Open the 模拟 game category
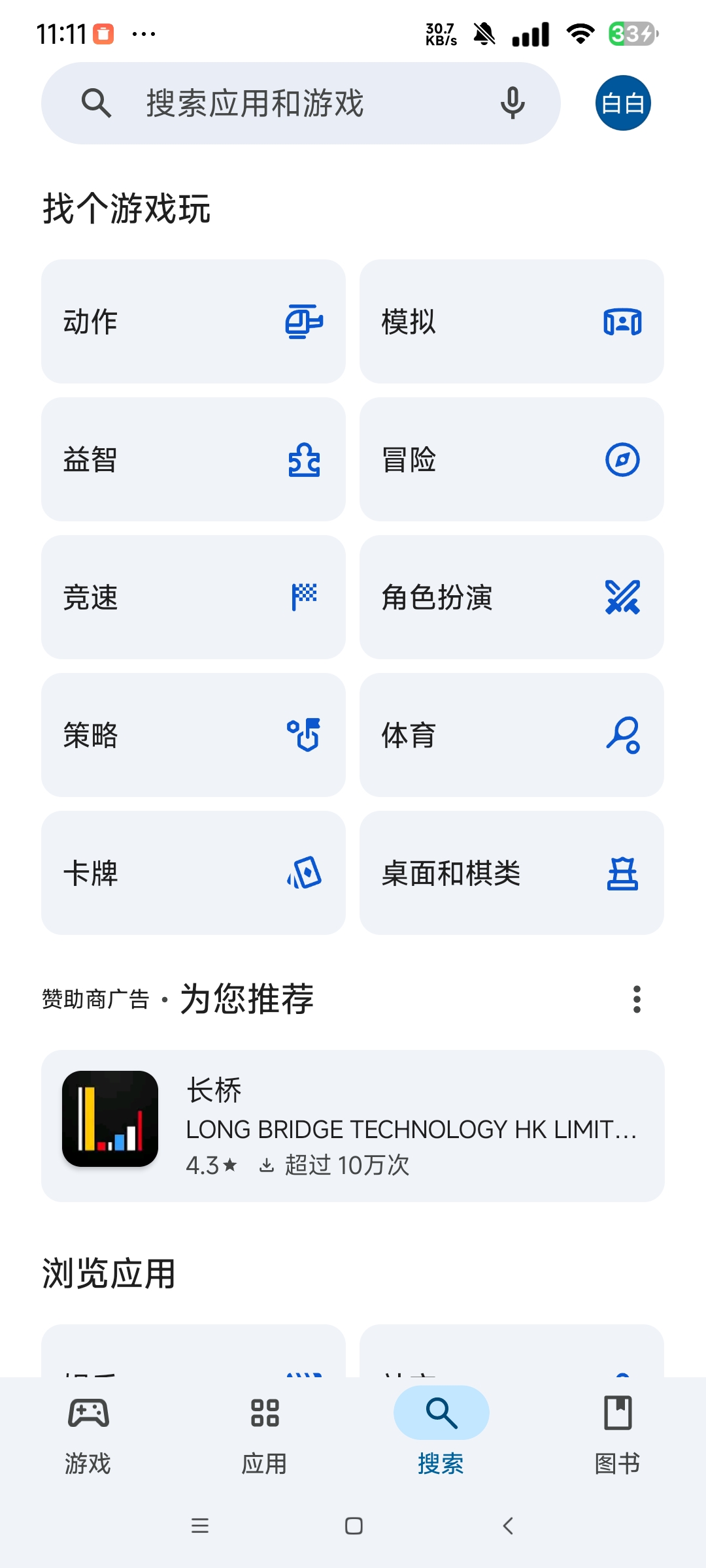Viewport: 706px width, 1568px height. pyautogui.click(x=511, y=321)
